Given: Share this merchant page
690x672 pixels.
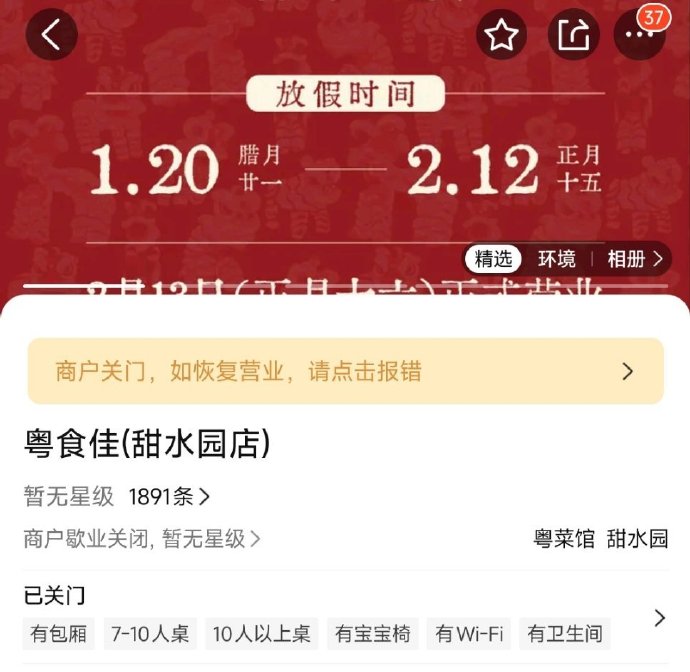Looking at the screenshot, I should click(573, 37).
